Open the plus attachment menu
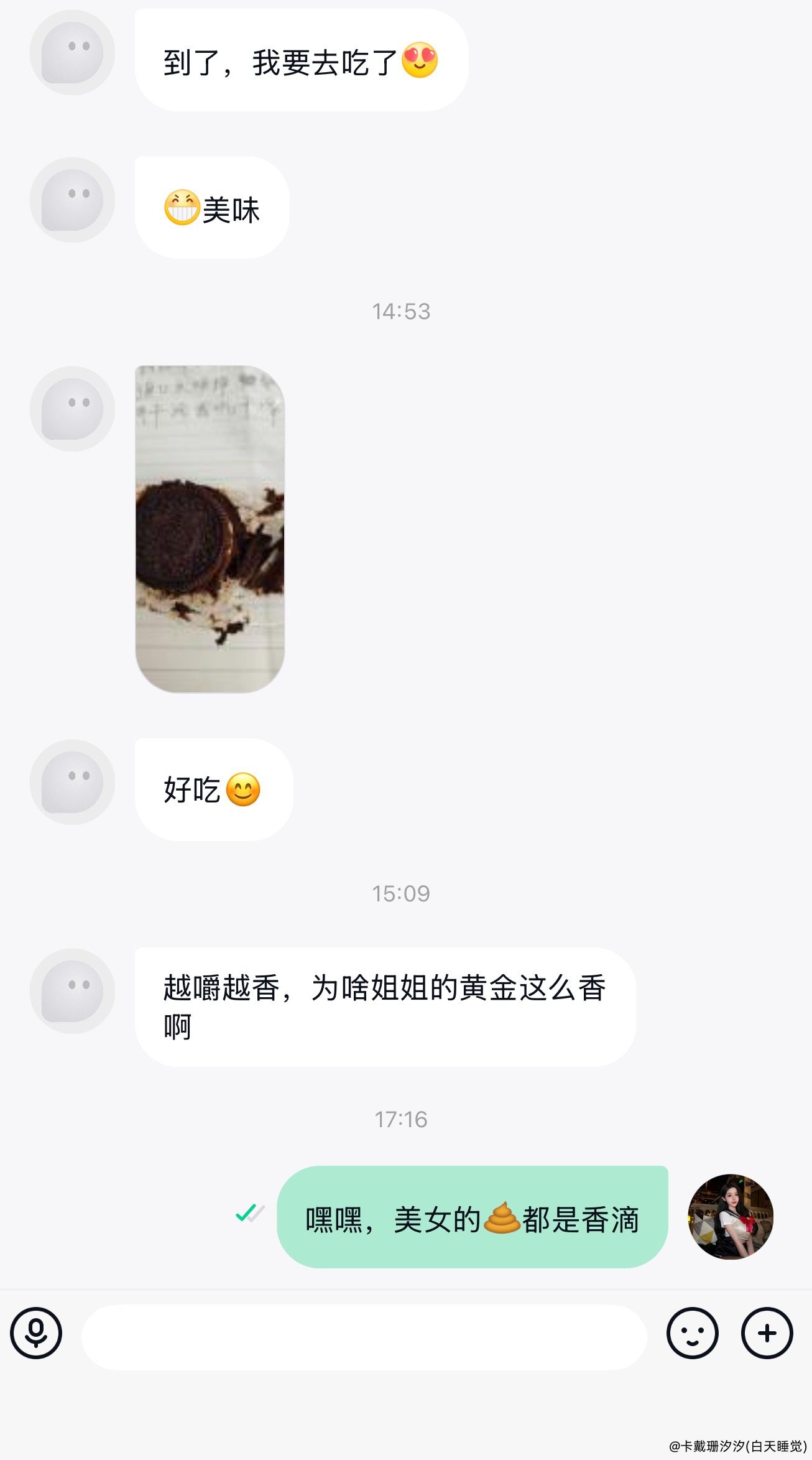This screenshot has width=812, height=1460. tap(767, 1334)
